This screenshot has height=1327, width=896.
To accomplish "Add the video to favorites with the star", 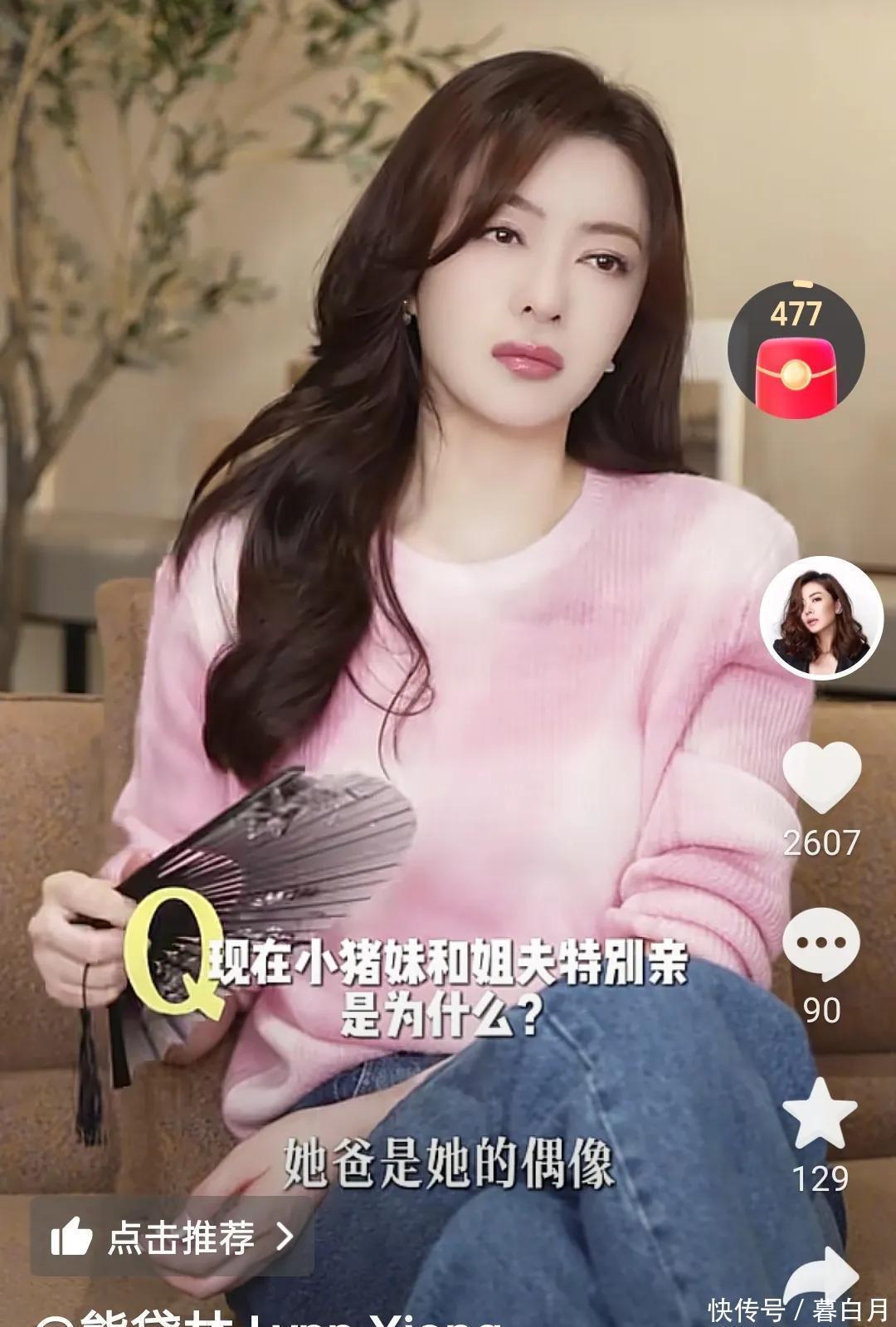I will coord(821,1115).
